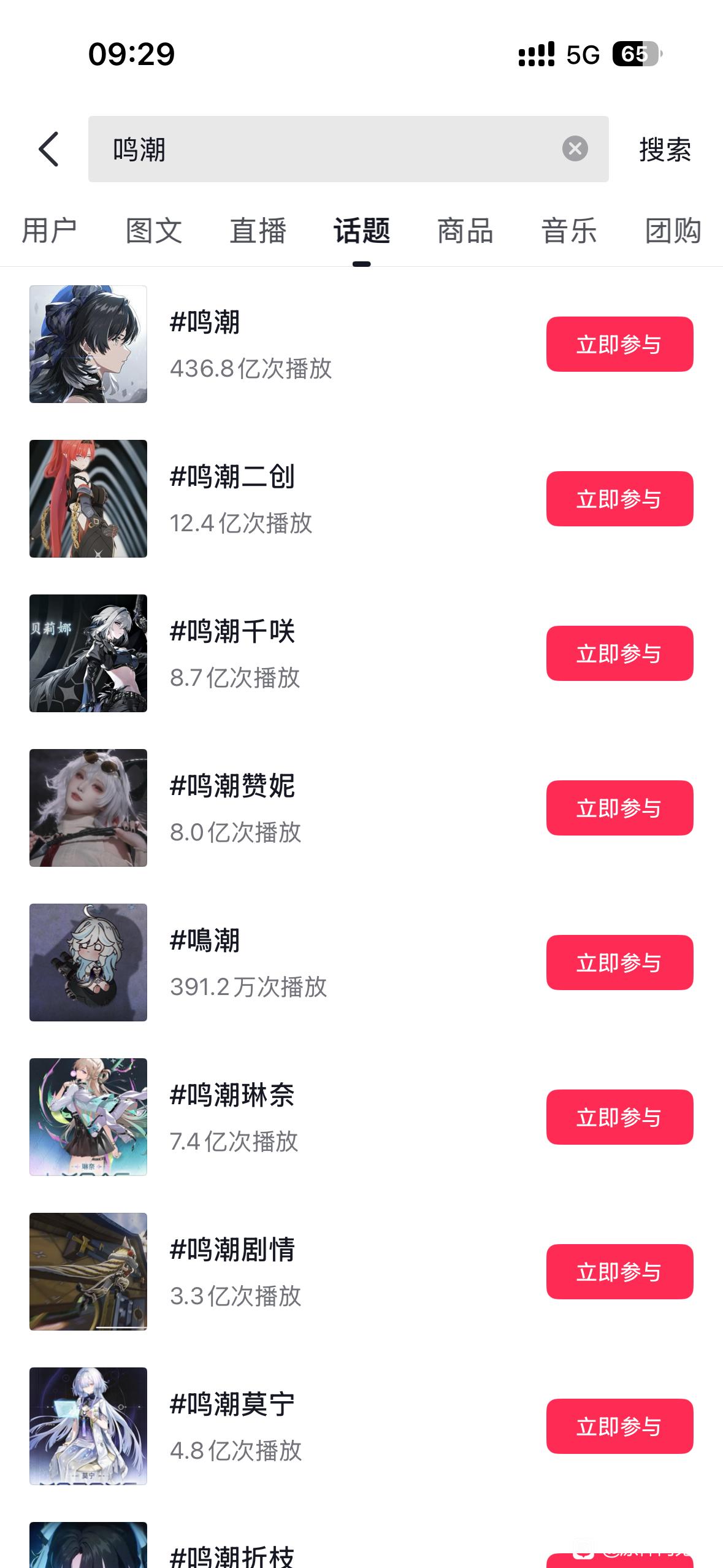Clear the 鸣潮 search text
The image size is (723, 1568).
point(575,149)
